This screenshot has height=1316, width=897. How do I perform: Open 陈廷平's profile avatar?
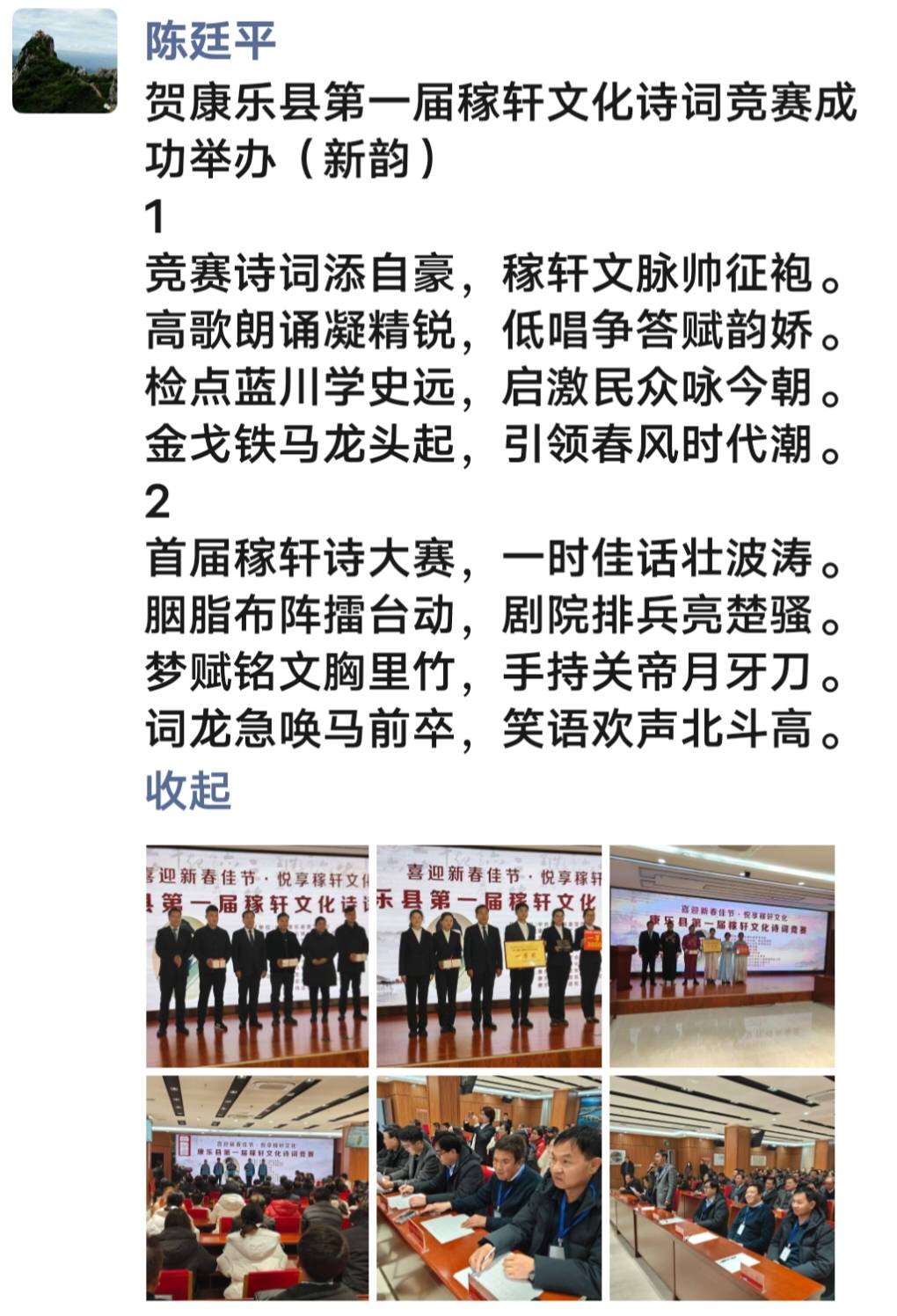pos(65,62)
